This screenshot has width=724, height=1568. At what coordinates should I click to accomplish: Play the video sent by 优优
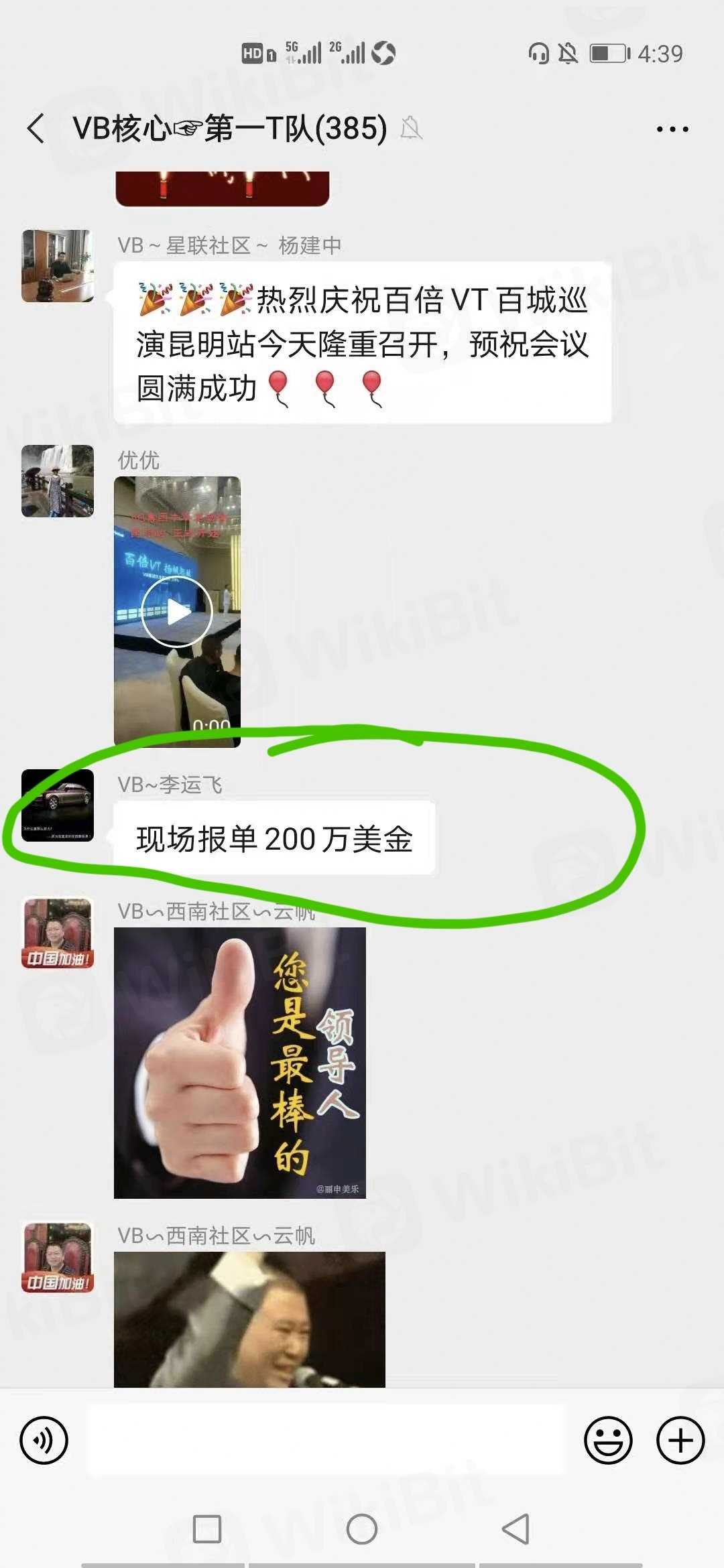177,611
